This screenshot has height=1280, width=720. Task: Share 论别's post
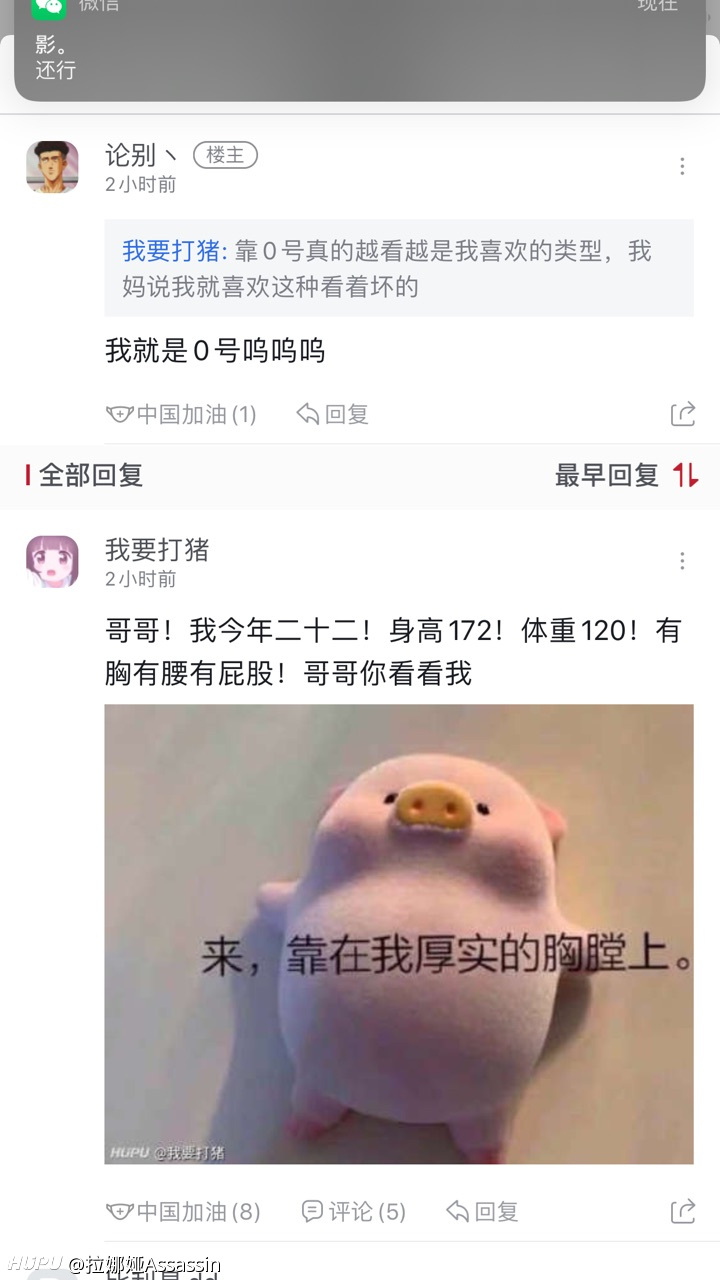tap(683, 414)
